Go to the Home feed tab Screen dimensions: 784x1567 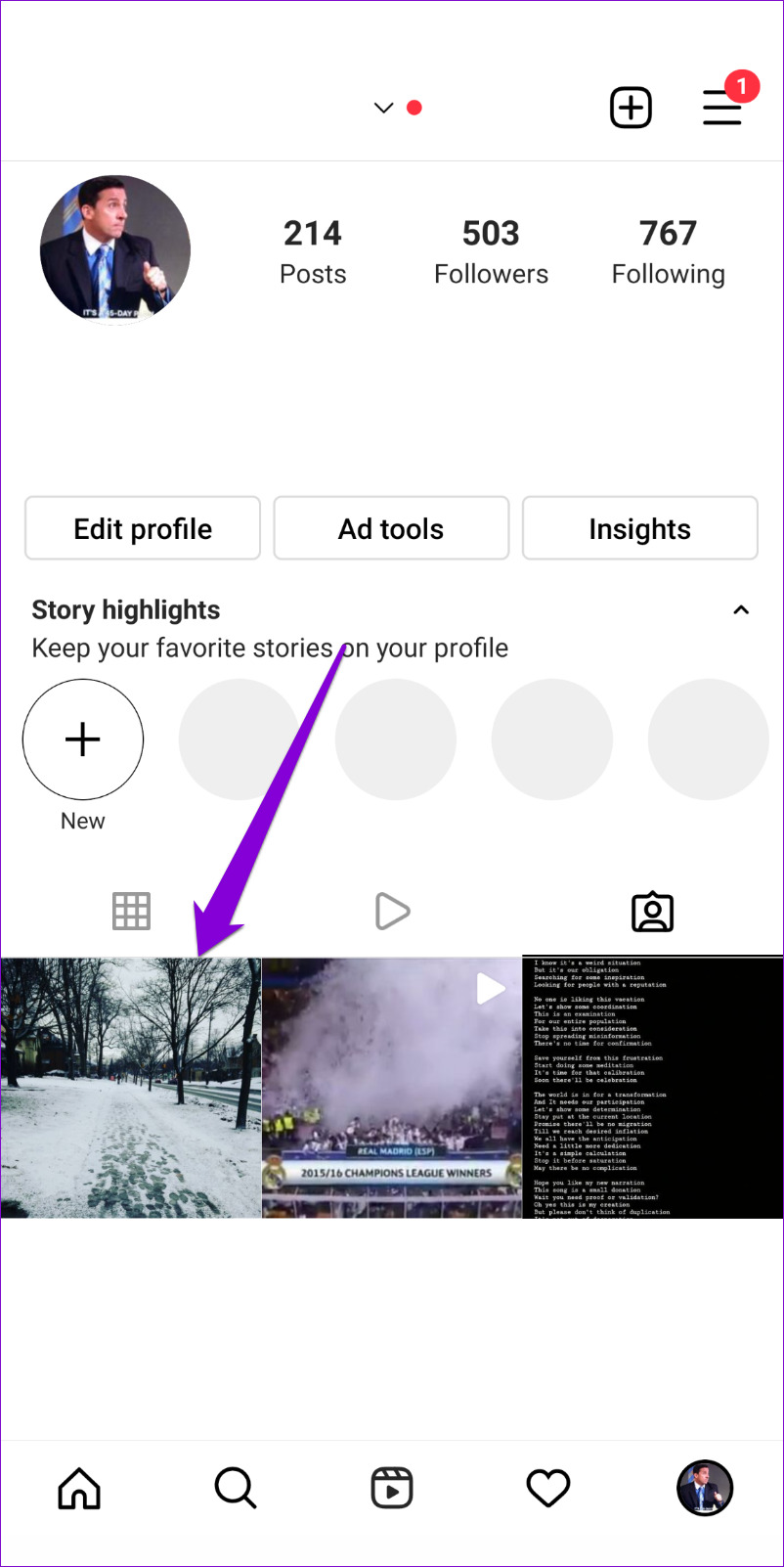click(x=79, y=1489)
